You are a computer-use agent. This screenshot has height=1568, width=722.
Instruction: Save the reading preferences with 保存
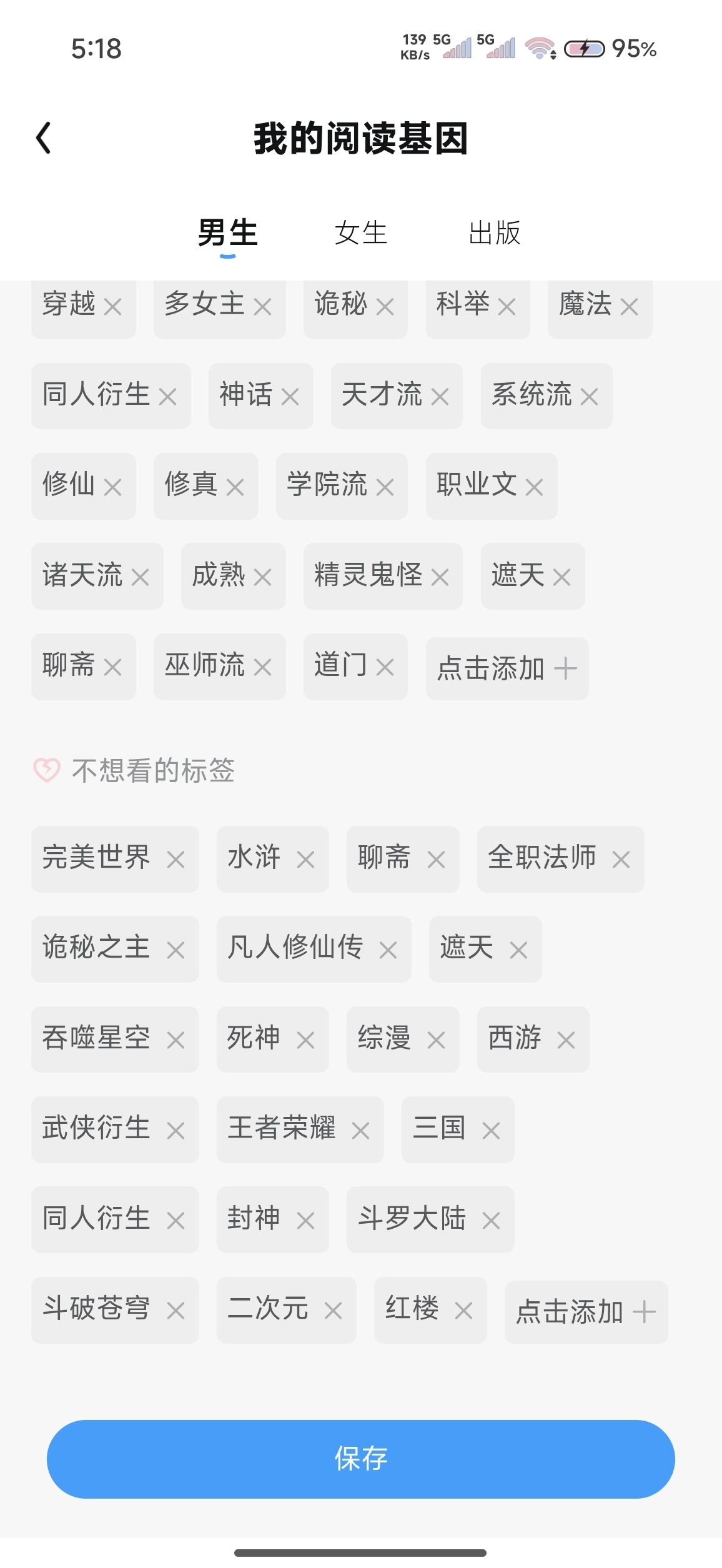tap(361, 1459)
